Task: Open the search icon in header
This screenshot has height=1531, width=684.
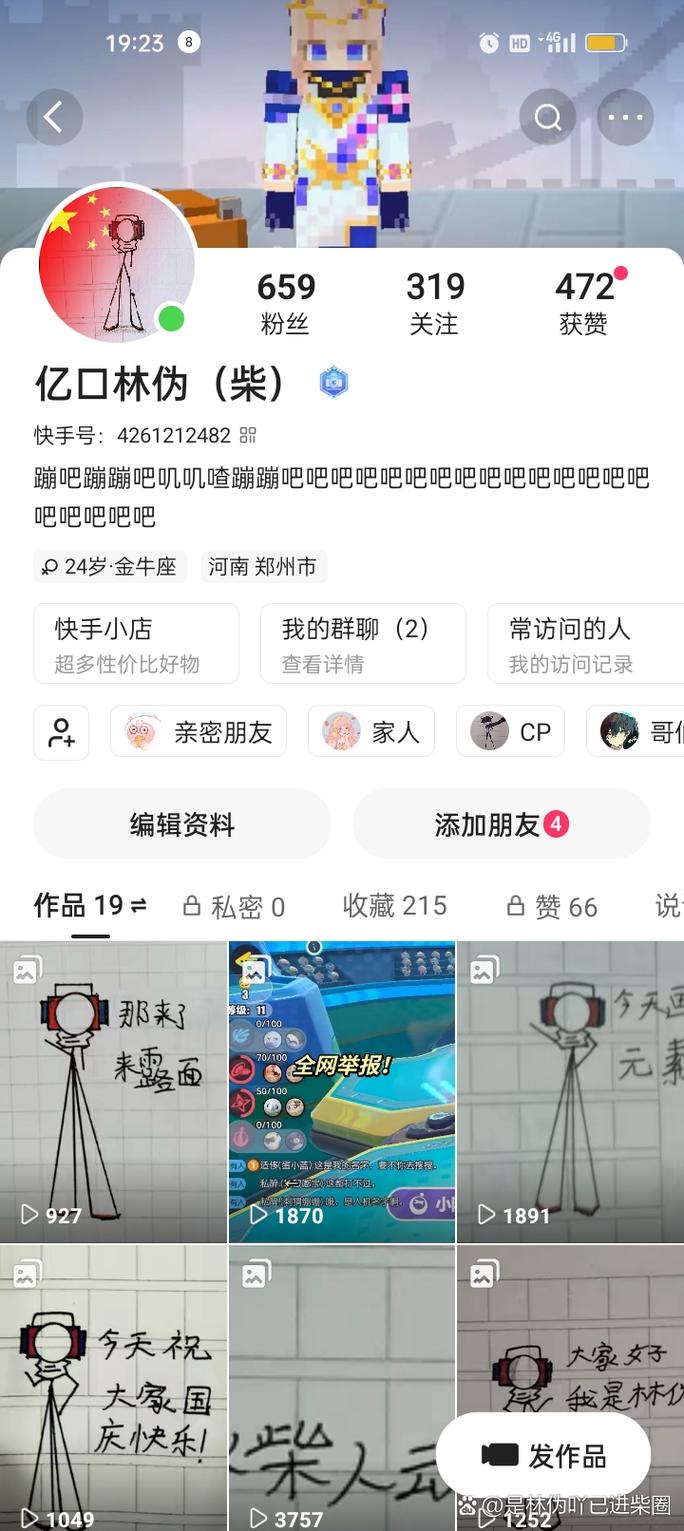Action: 547,118
